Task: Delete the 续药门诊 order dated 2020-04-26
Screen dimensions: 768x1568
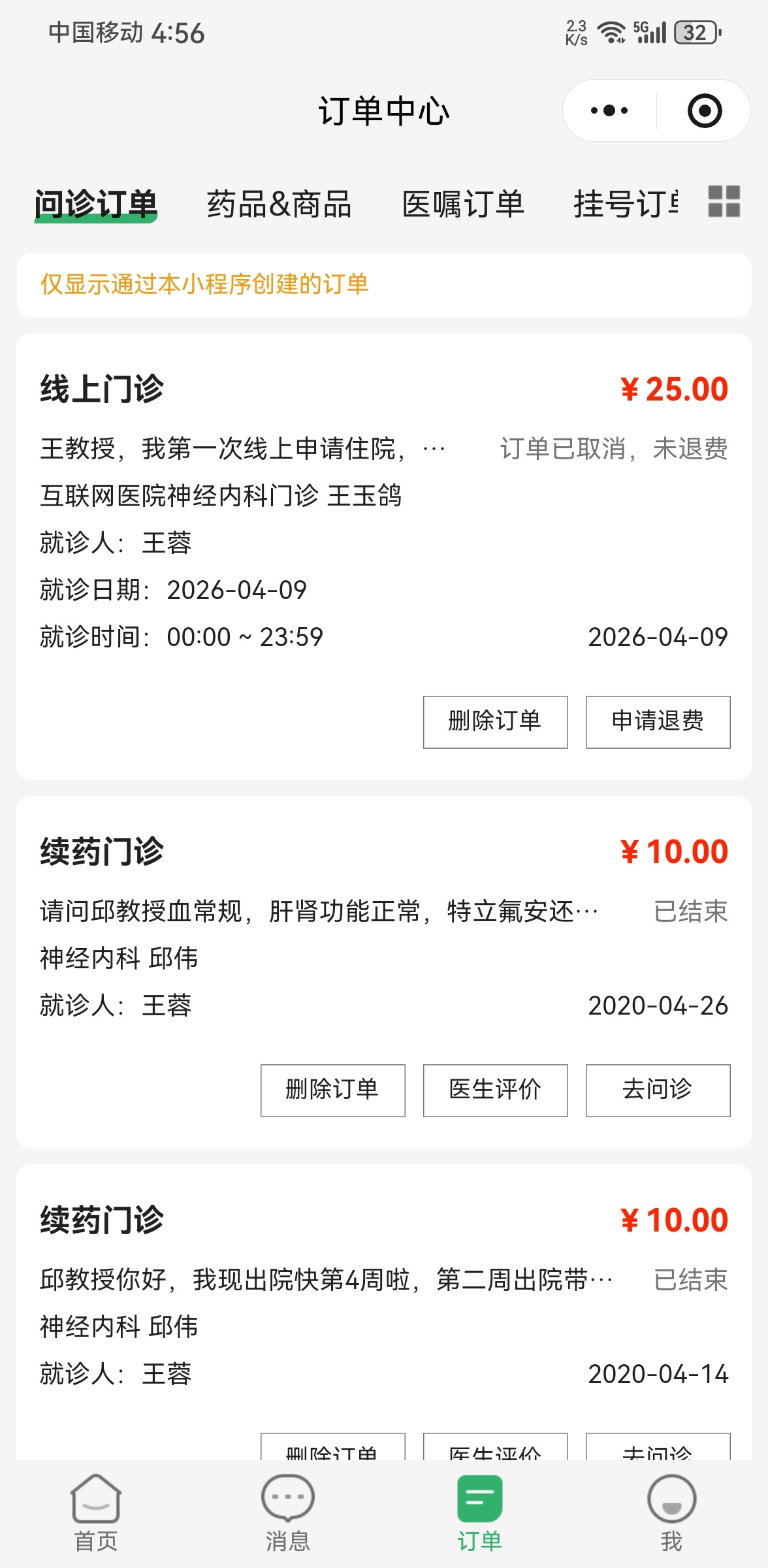Action: (332, 1090)
